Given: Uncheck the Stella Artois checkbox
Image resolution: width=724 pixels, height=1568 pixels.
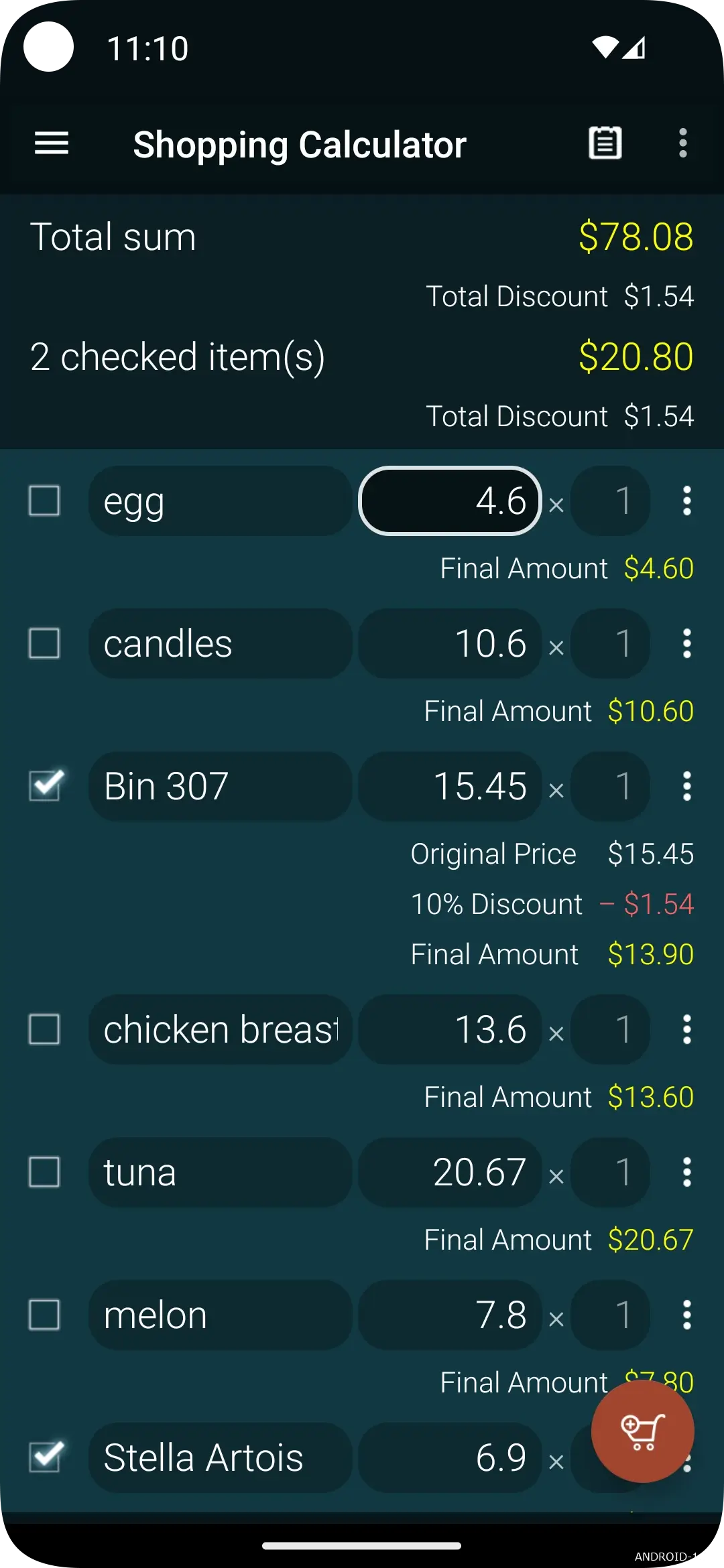Looking at the screenshot, I should [x=46, y=1457].
